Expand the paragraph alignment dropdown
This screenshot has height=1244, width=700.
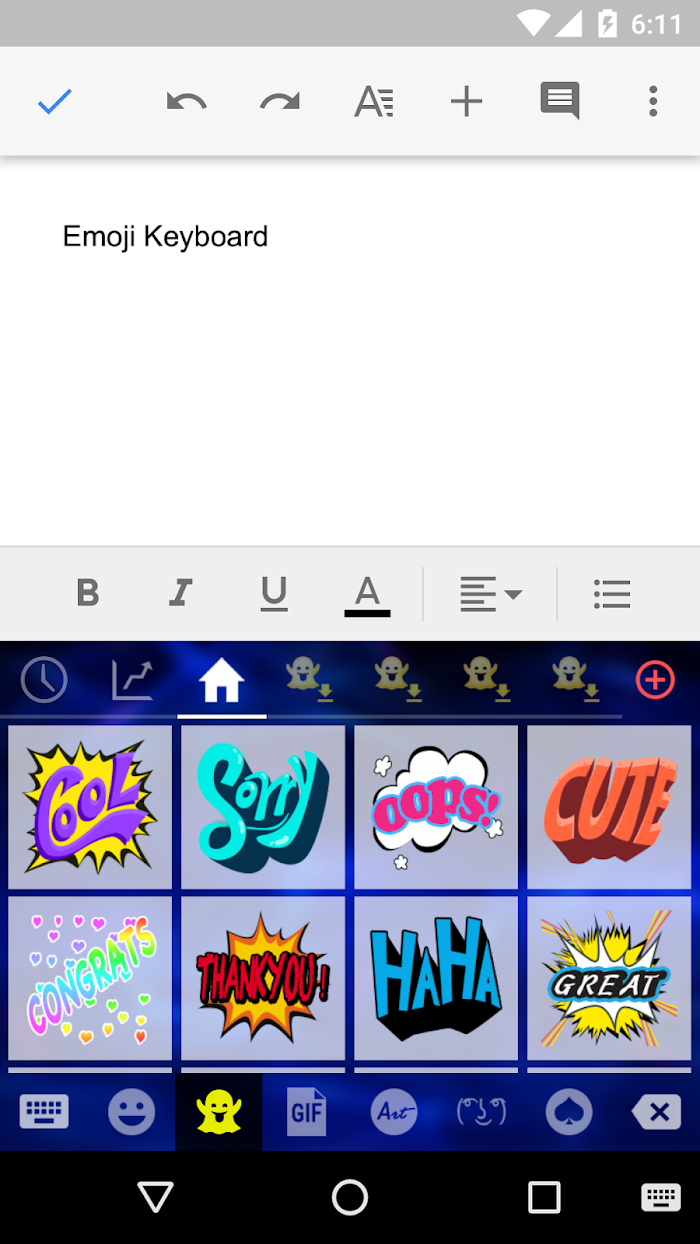click(491, 594)
